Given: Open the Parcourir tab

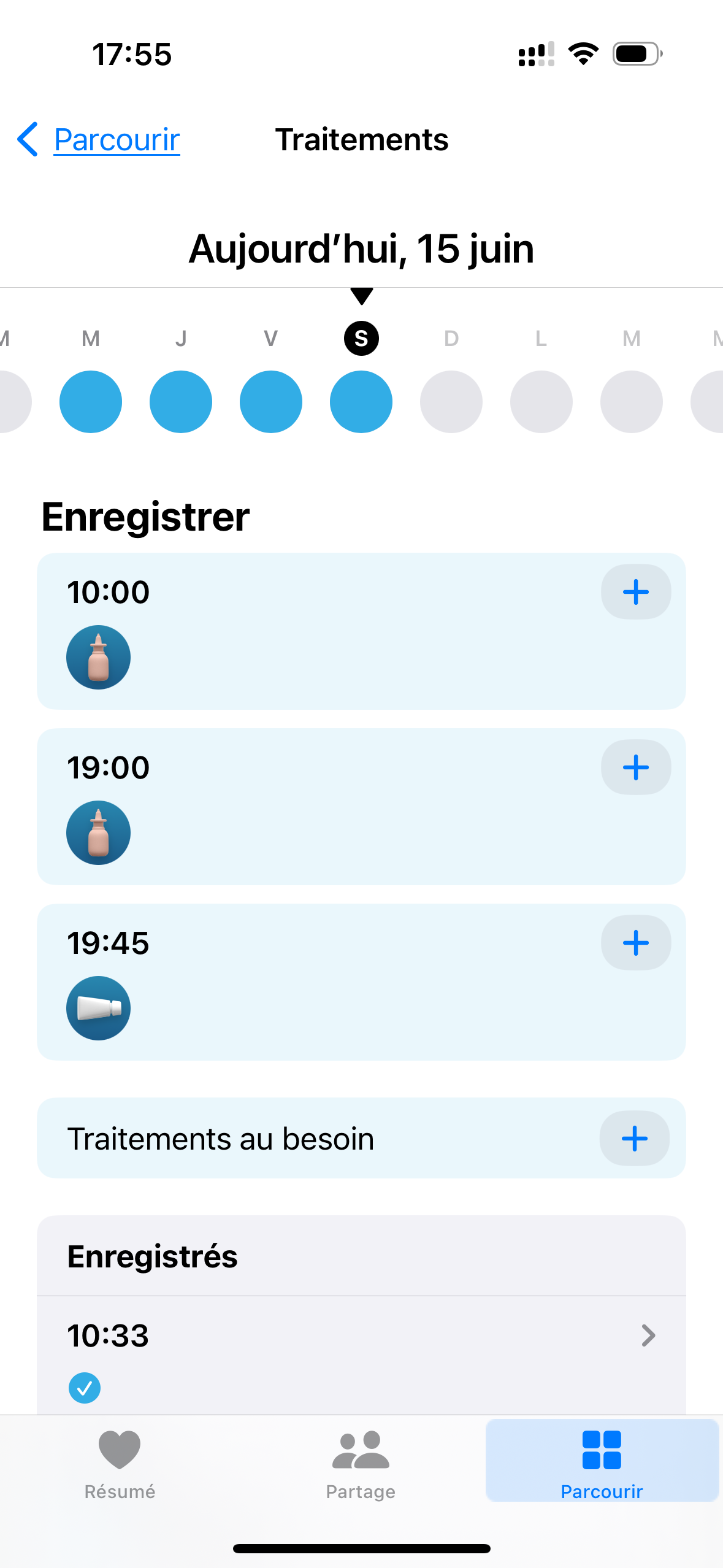Looking at the screenshot, I should [602, 1461].
